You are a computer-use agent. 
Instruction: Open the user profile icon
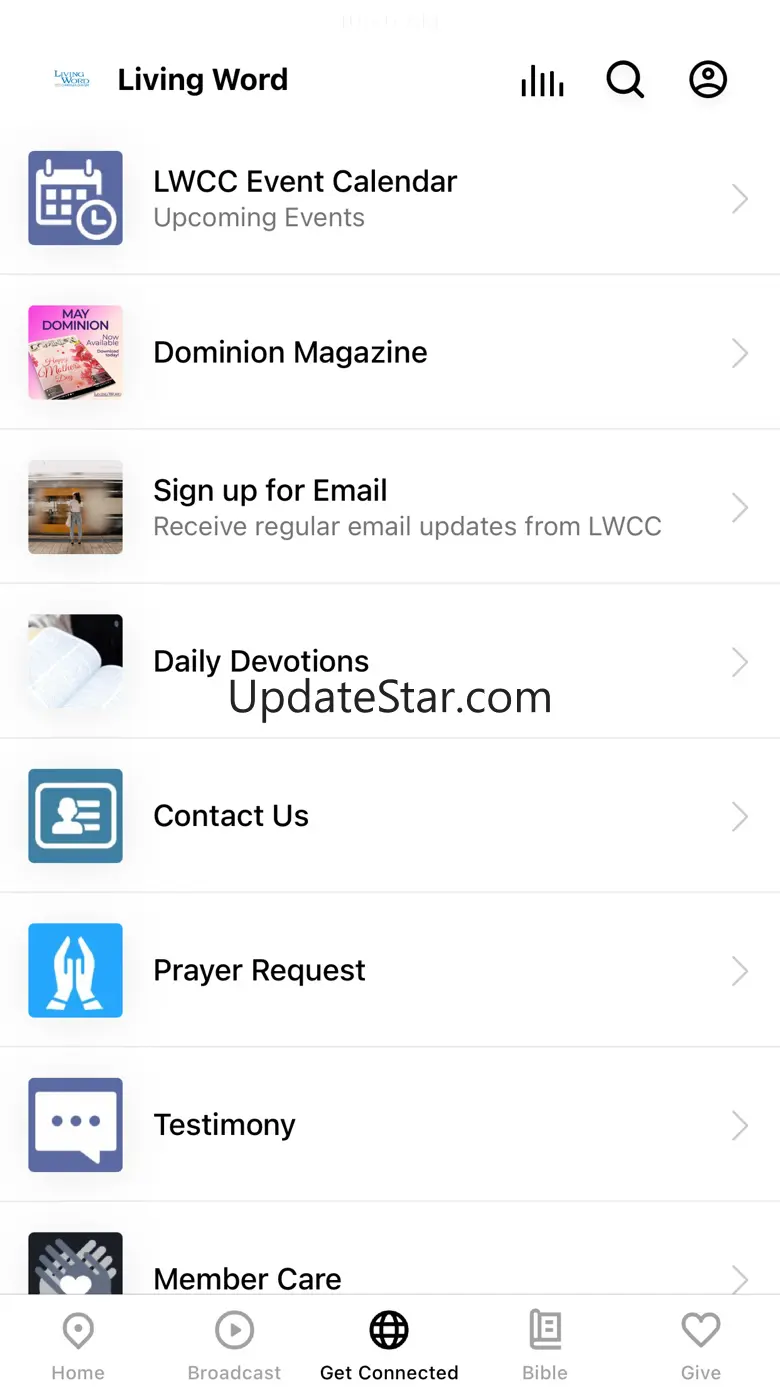click(x=708, y=80)
